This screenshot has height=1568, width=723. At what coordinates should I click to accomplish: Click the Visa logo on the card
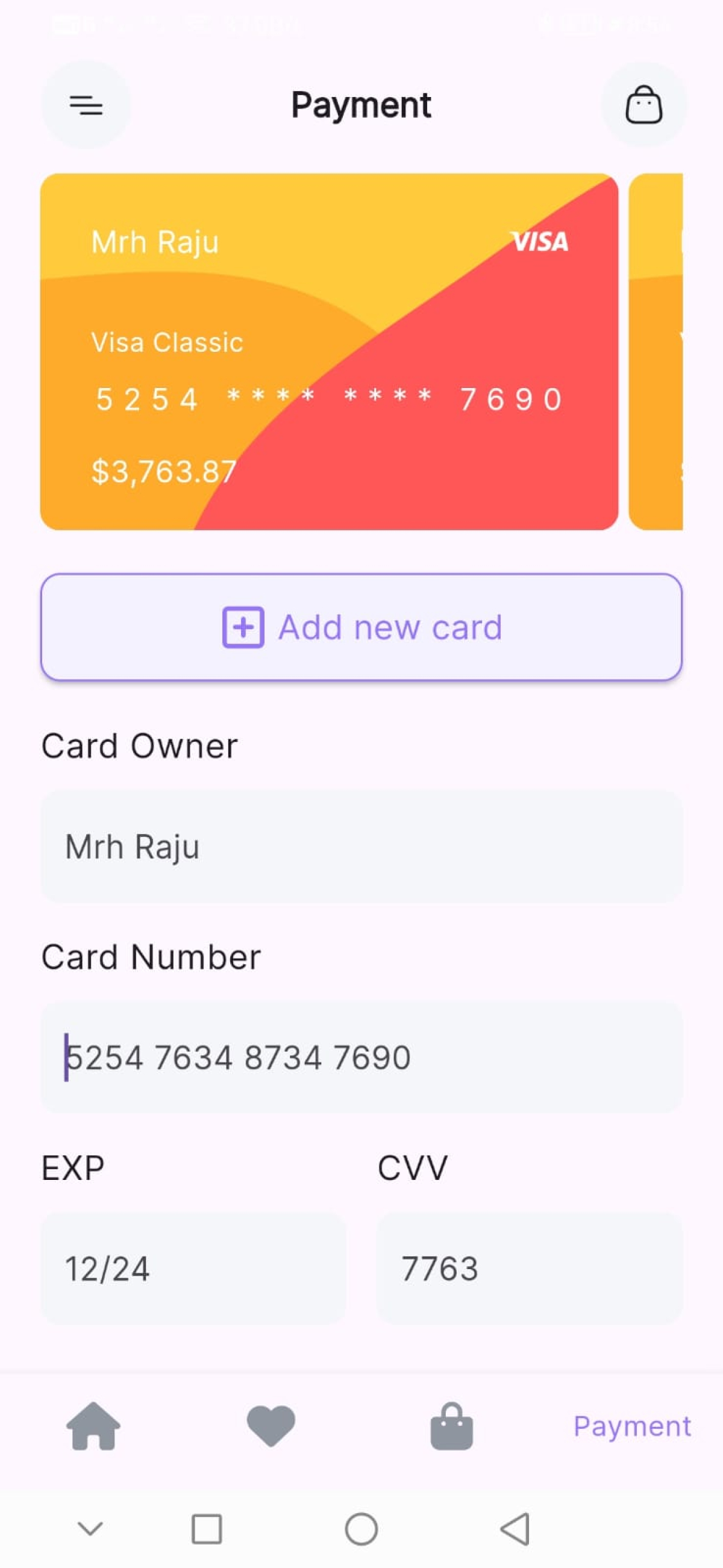point(539,241)
